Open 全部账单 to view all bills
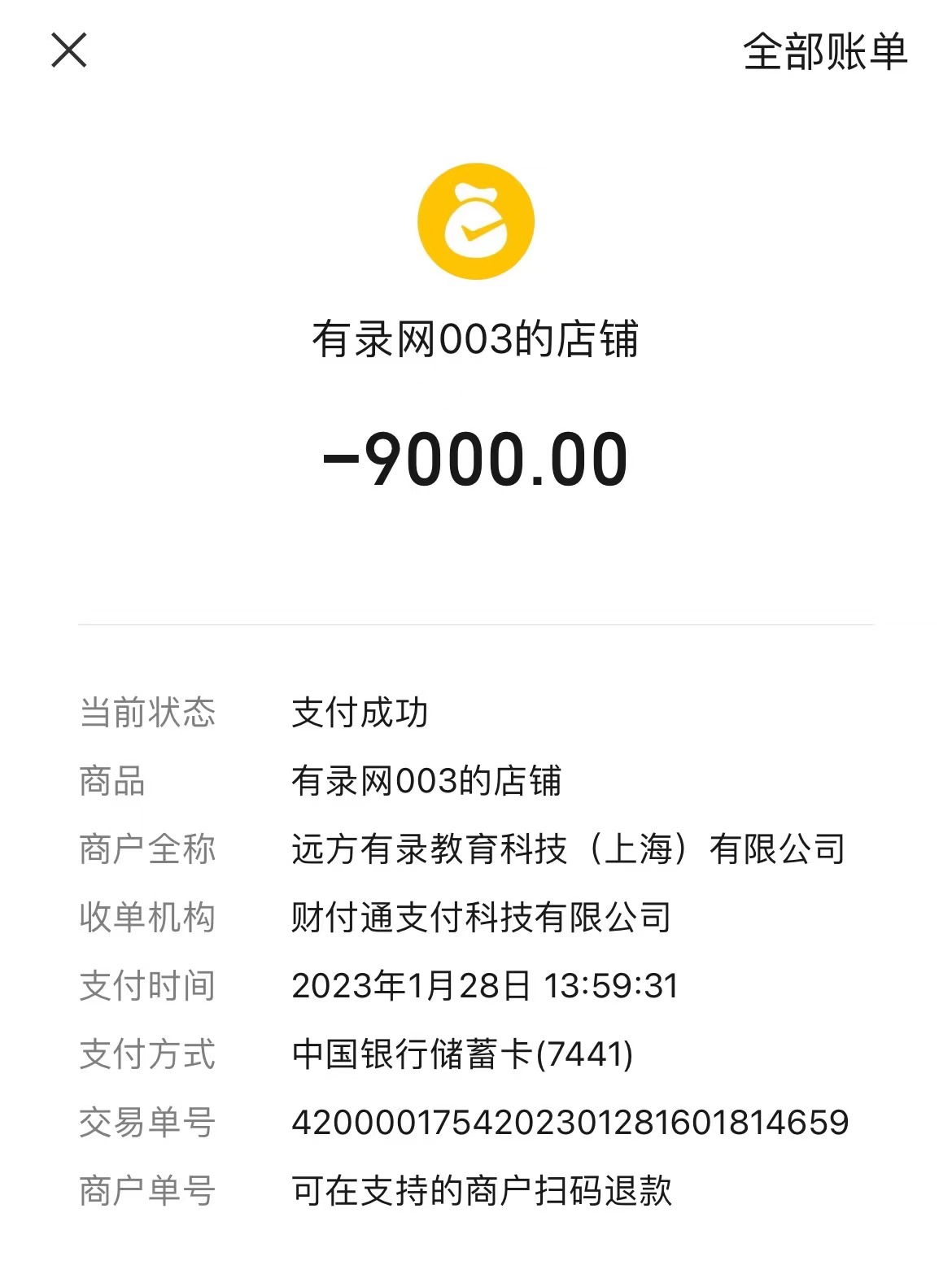This screenshot has height=1274, width=952. (x=824, y=52)
